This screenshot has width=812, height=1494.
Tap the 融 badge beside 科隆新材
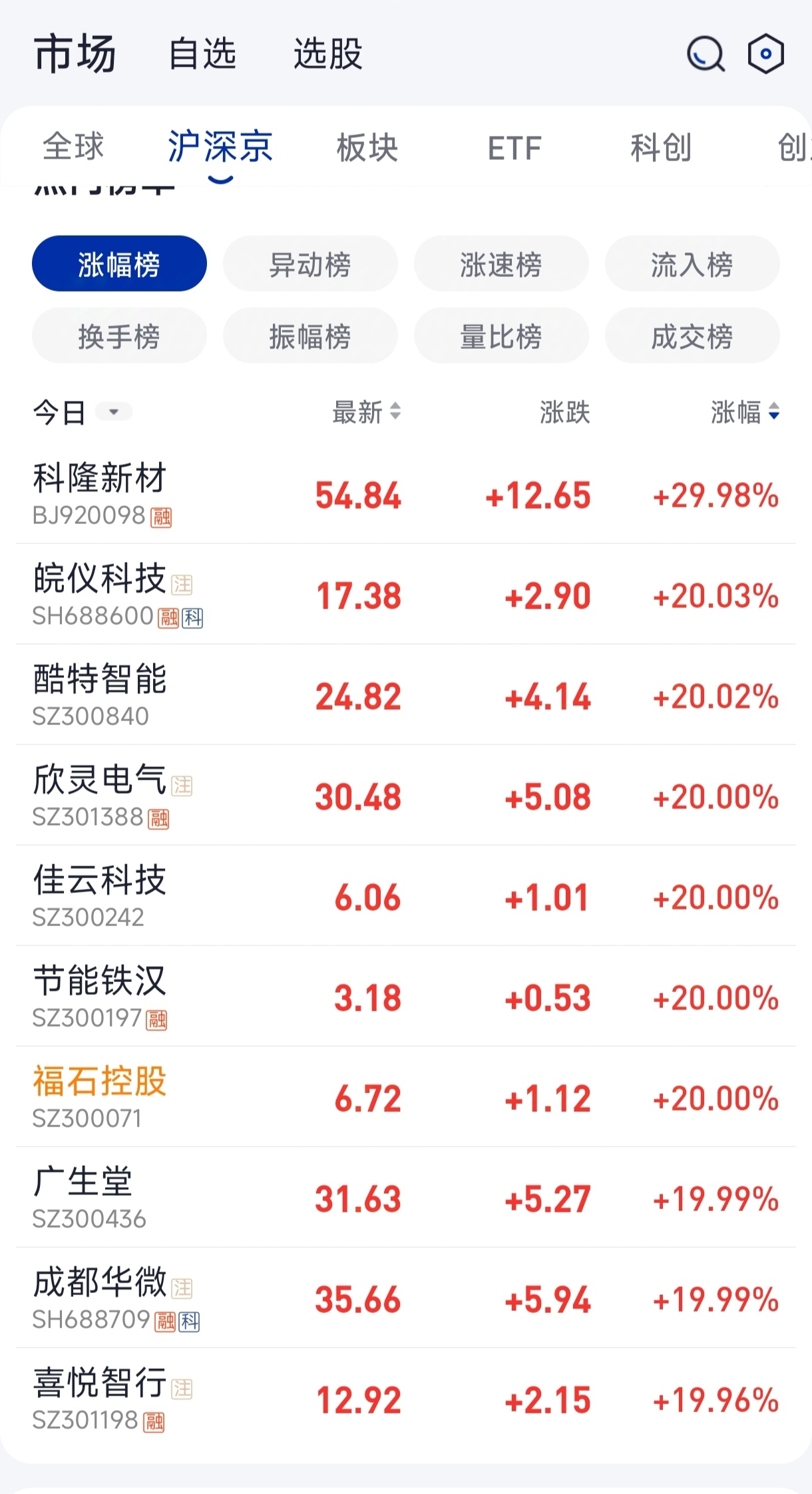[x=162, y=516]
